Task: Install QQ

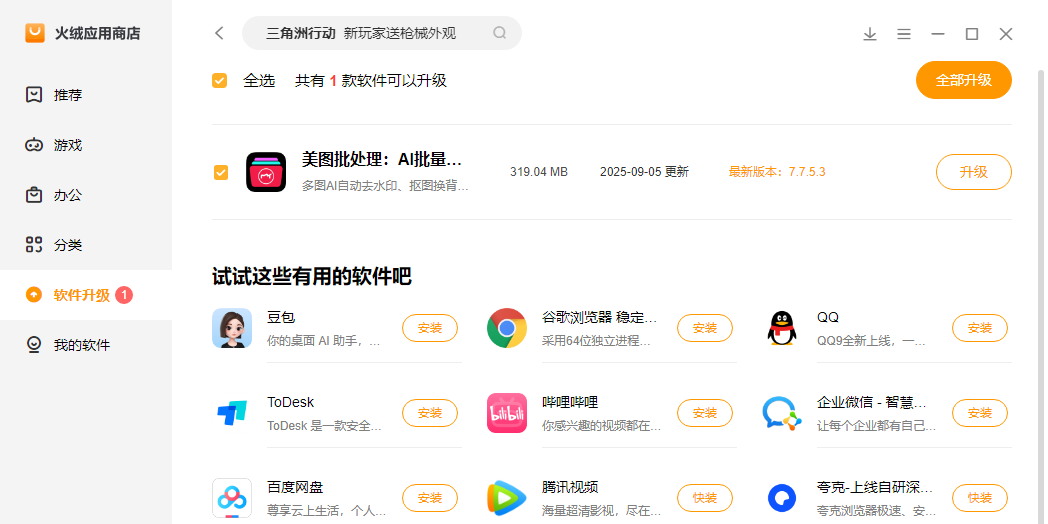Action: click(979, 328)
